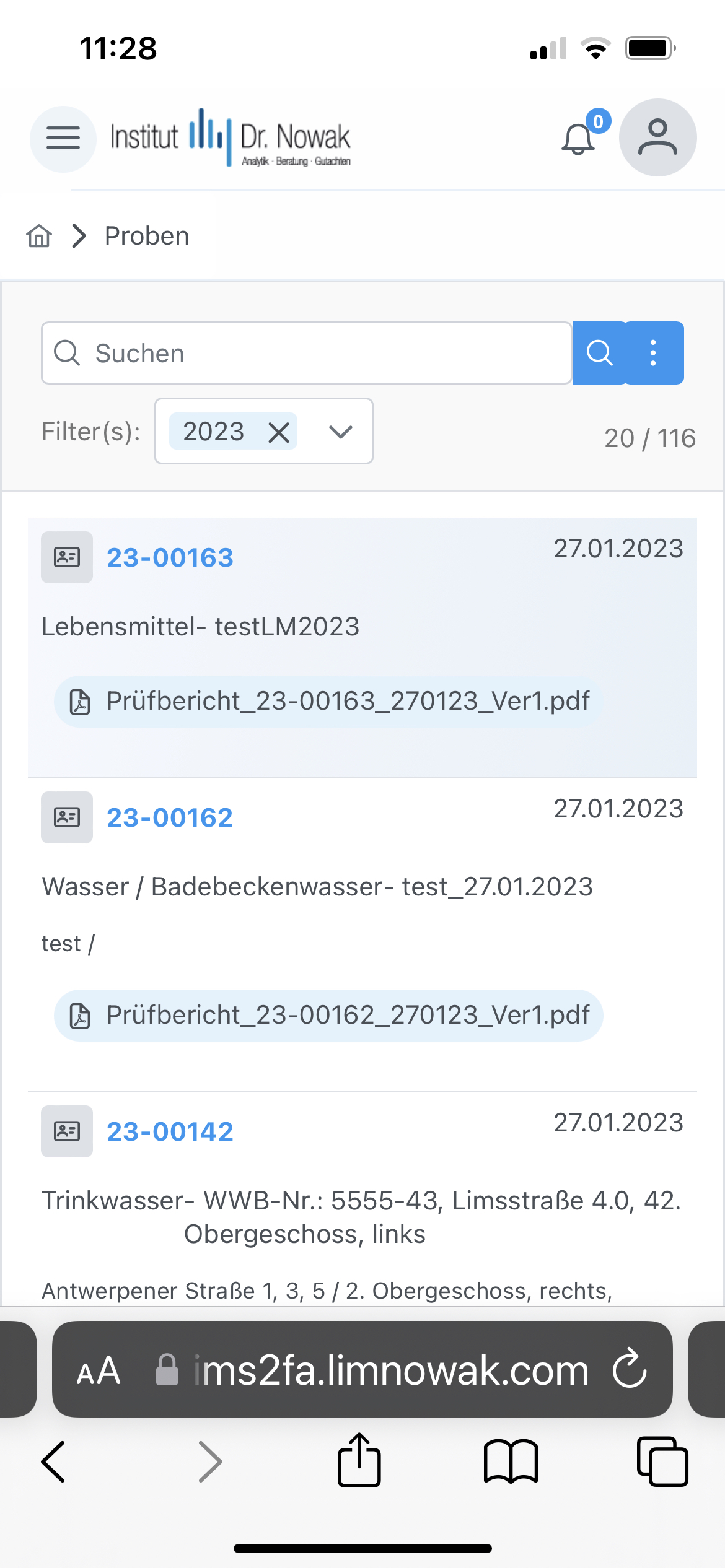Open sample 23-00142
This screenshot has height=1568, width=725.
click(170, 1131)
